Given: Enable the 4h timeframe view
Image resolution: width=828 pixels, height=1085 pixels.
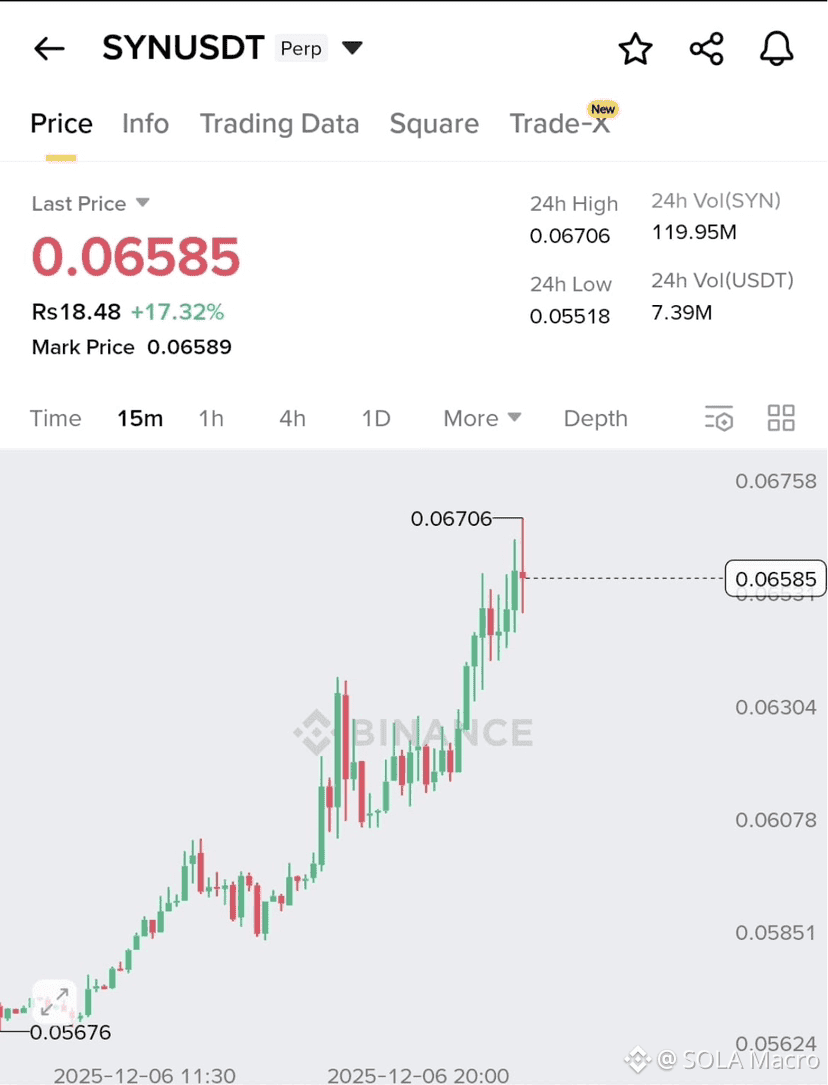Looking at the screenshot, I should [x=291, y=418].
